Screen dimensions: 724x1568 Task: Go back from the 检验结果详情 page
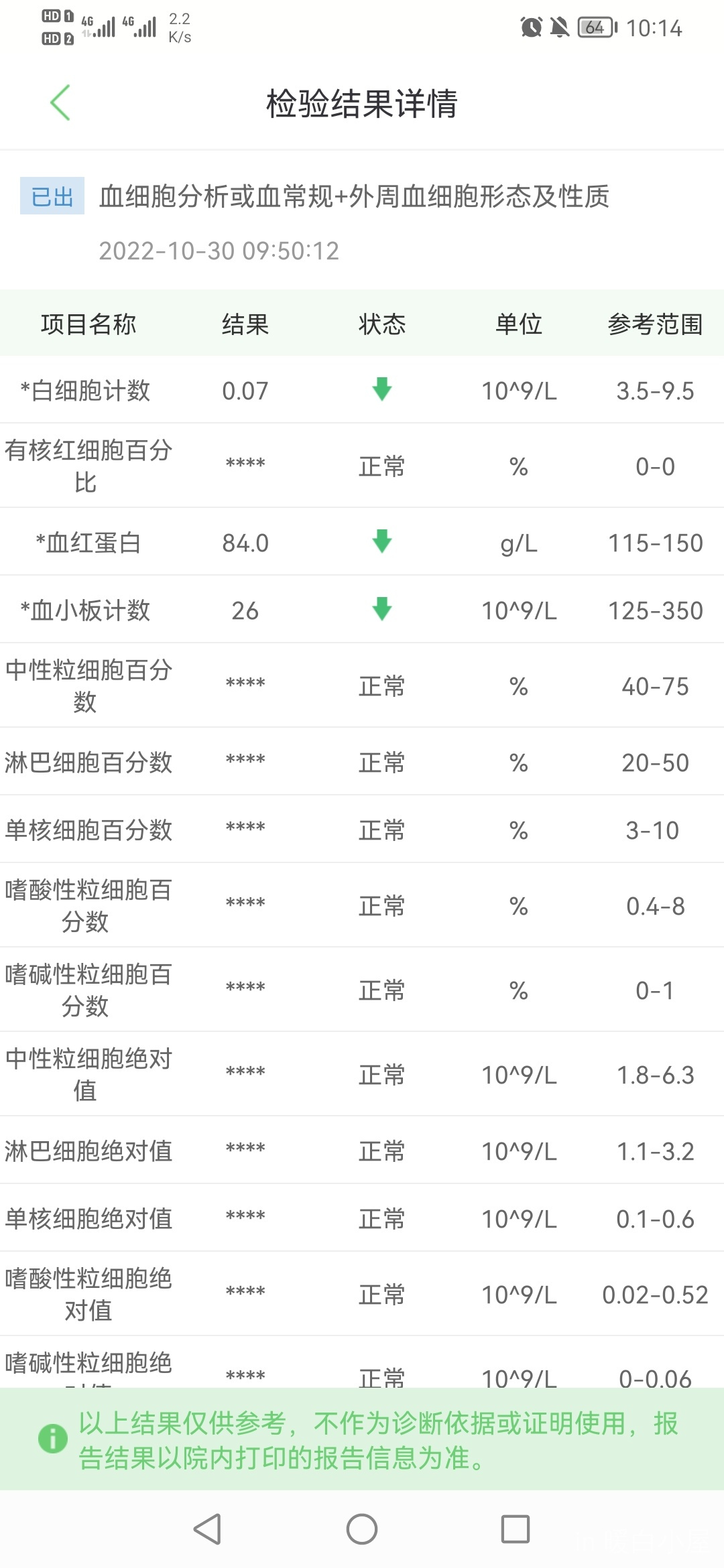(60, 103)
